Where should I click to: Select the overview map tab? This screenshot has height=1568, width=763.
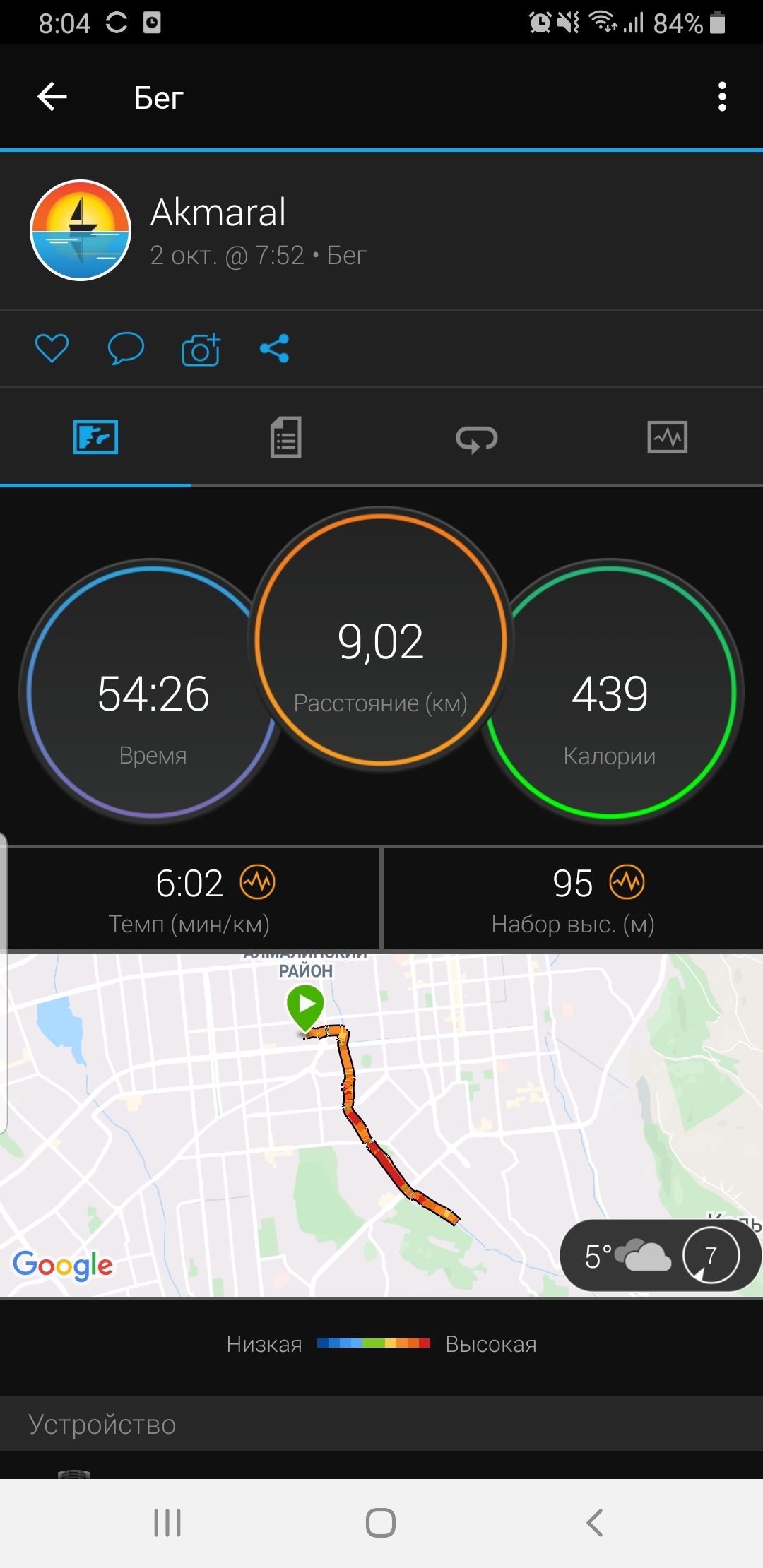pos(95,437)
